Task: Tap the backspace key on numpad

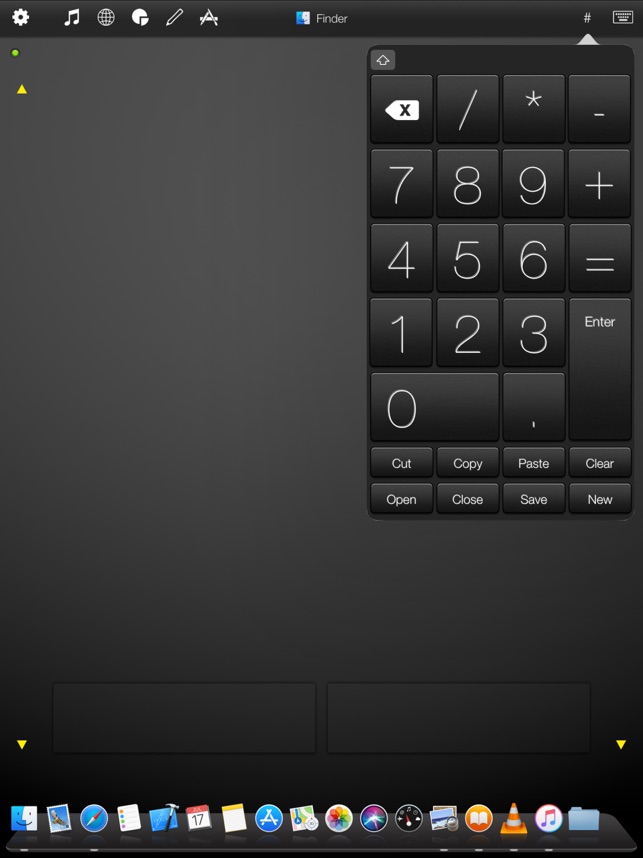Action: (401, 109)
